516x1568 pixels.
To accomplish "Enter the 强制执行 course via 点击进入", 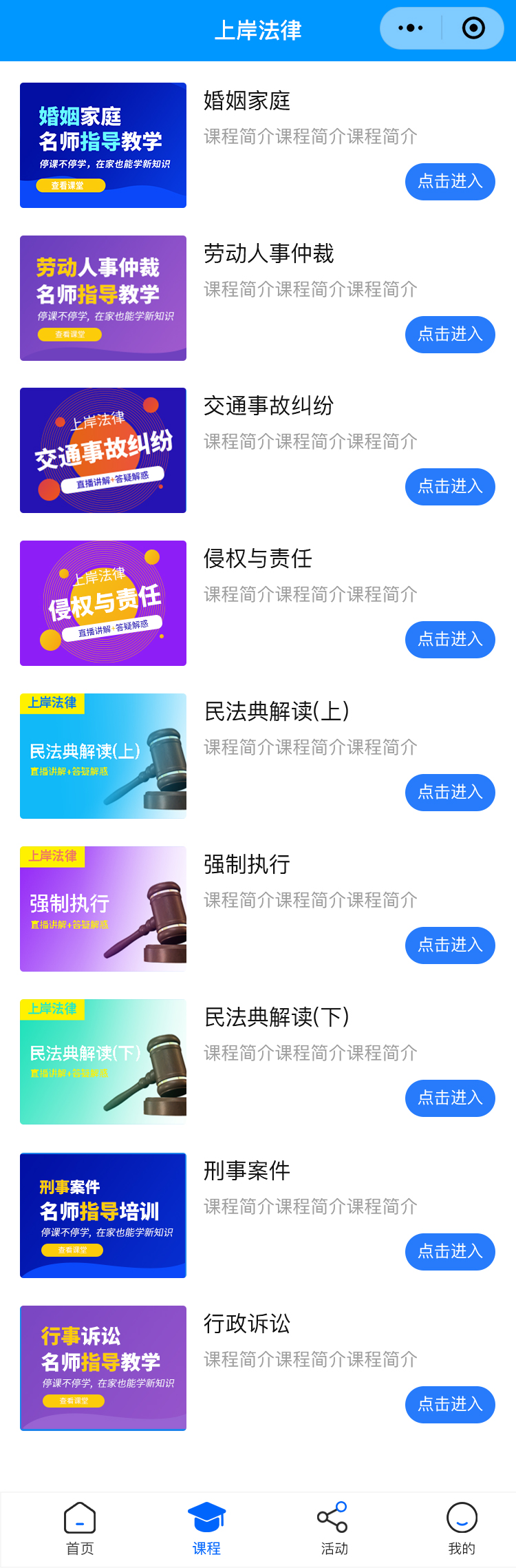I will pyautogui.click(x=450, y=945).
